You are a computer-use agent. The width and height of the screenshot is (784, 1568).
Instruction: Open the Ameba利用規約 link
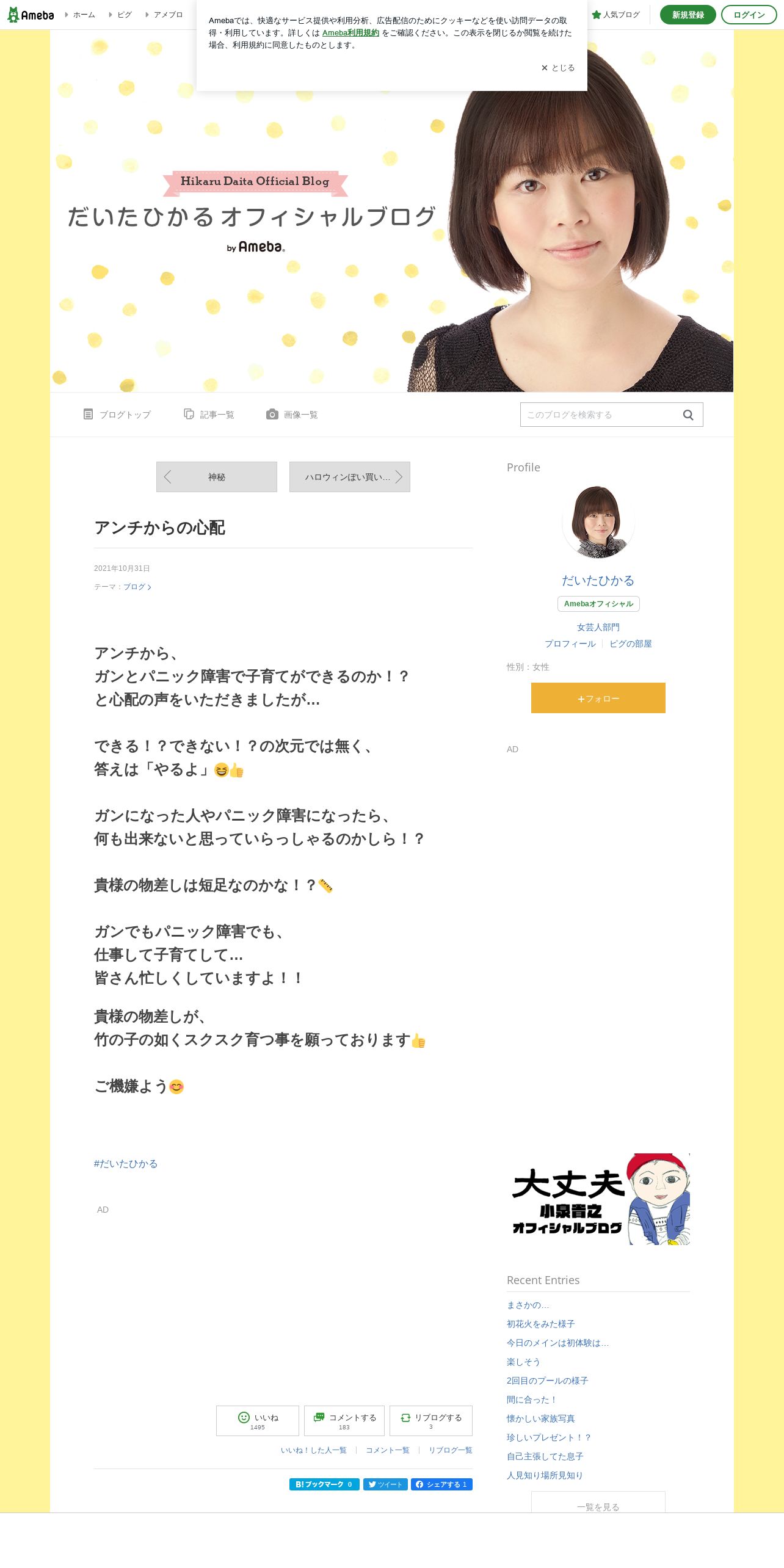(x=350, y=33)
